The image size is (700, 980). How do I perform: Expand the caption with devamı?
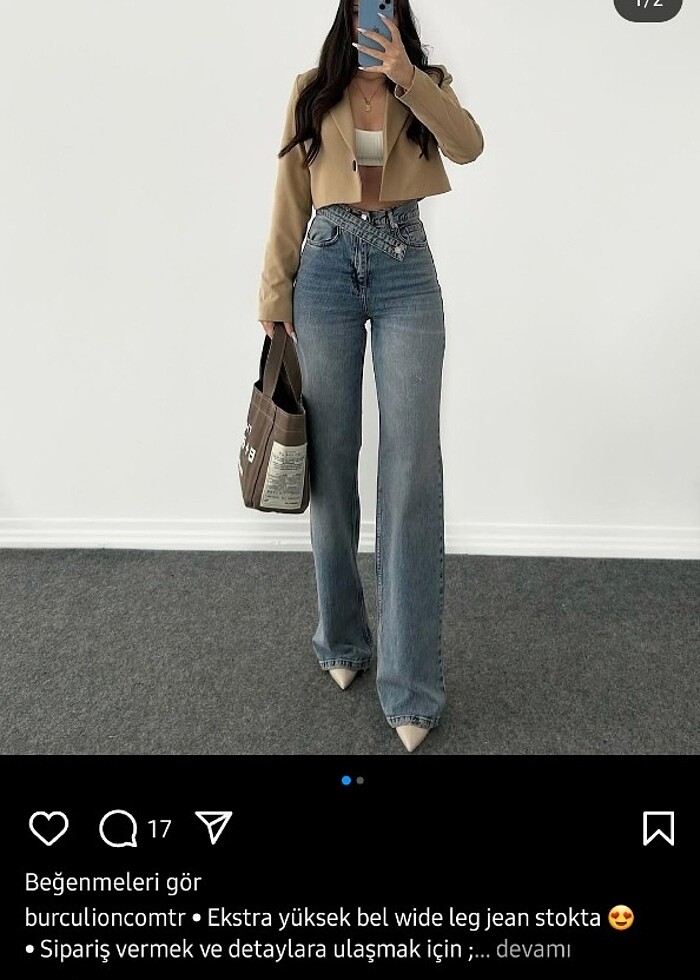pos(533,949)
